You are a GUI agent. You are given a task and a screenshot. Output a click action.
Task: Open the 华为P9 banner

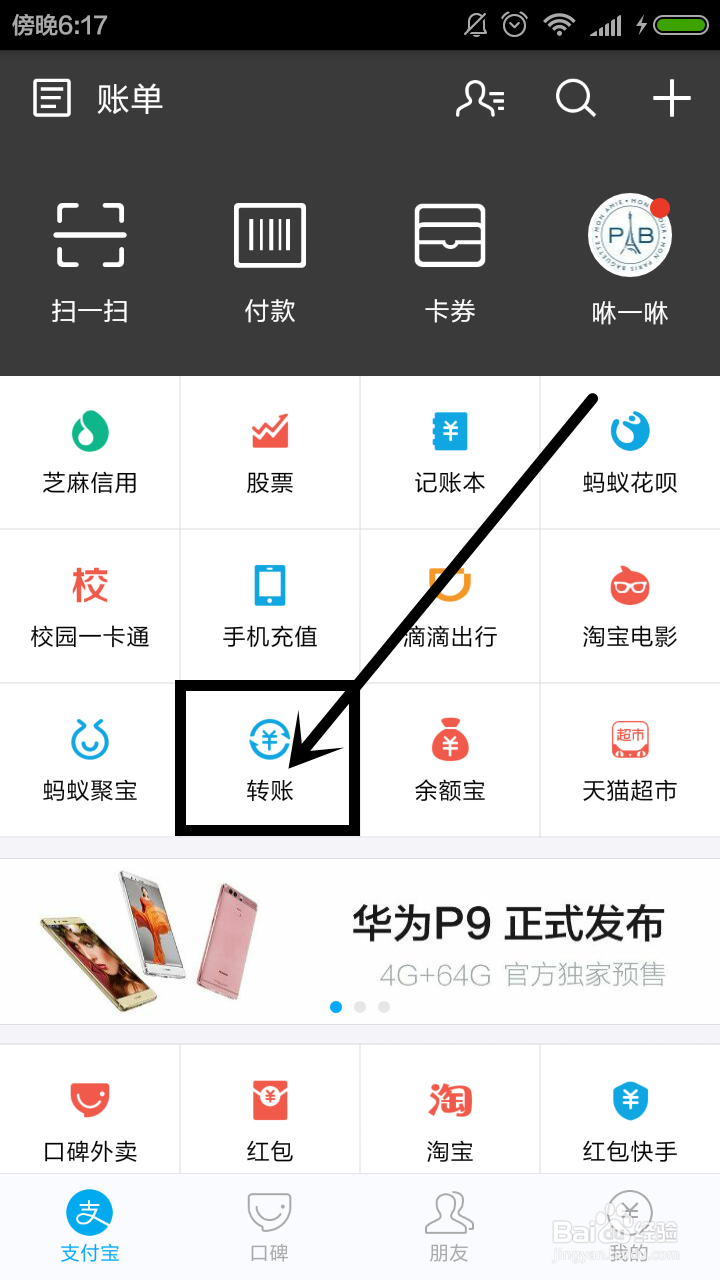(360, 940)
